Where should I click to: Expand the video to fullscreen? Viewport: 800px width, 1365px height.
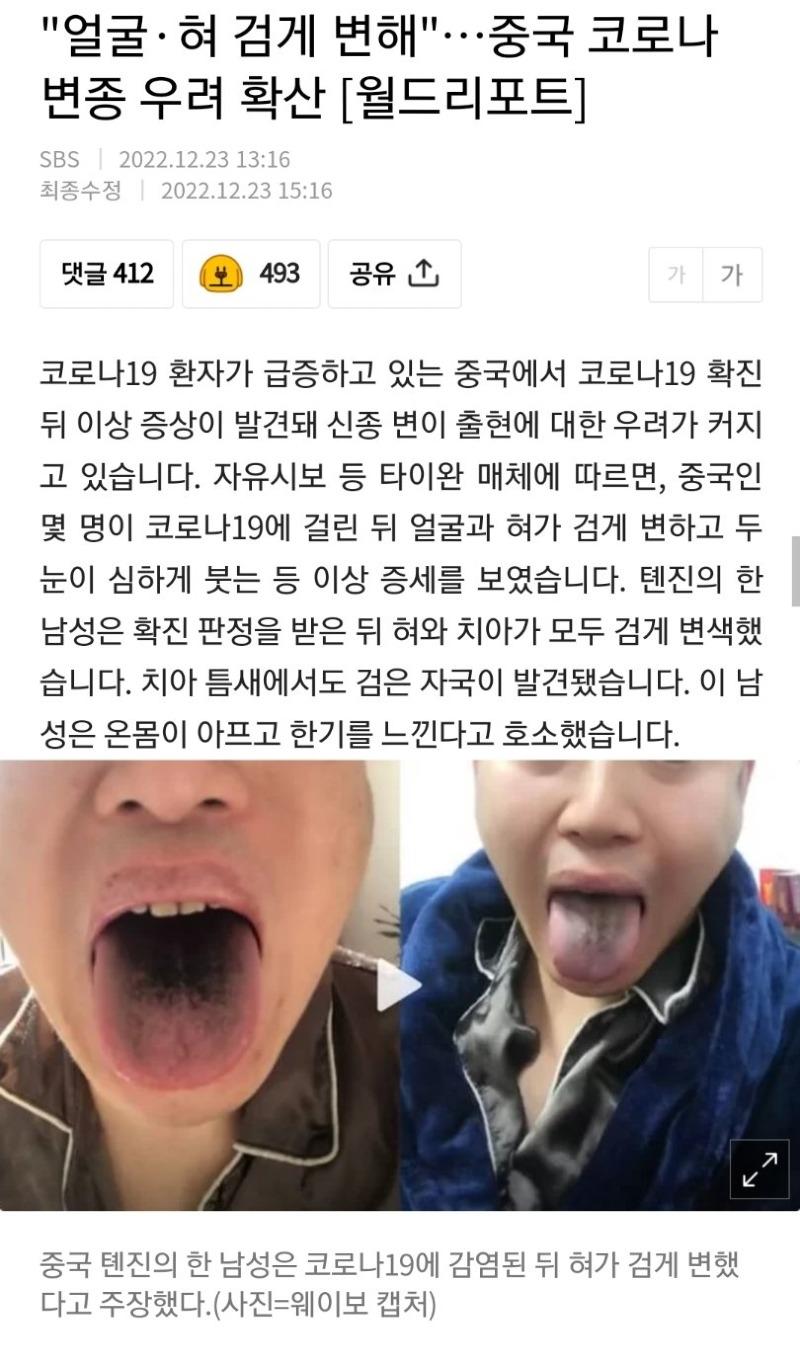click(x=759, y=1169)
